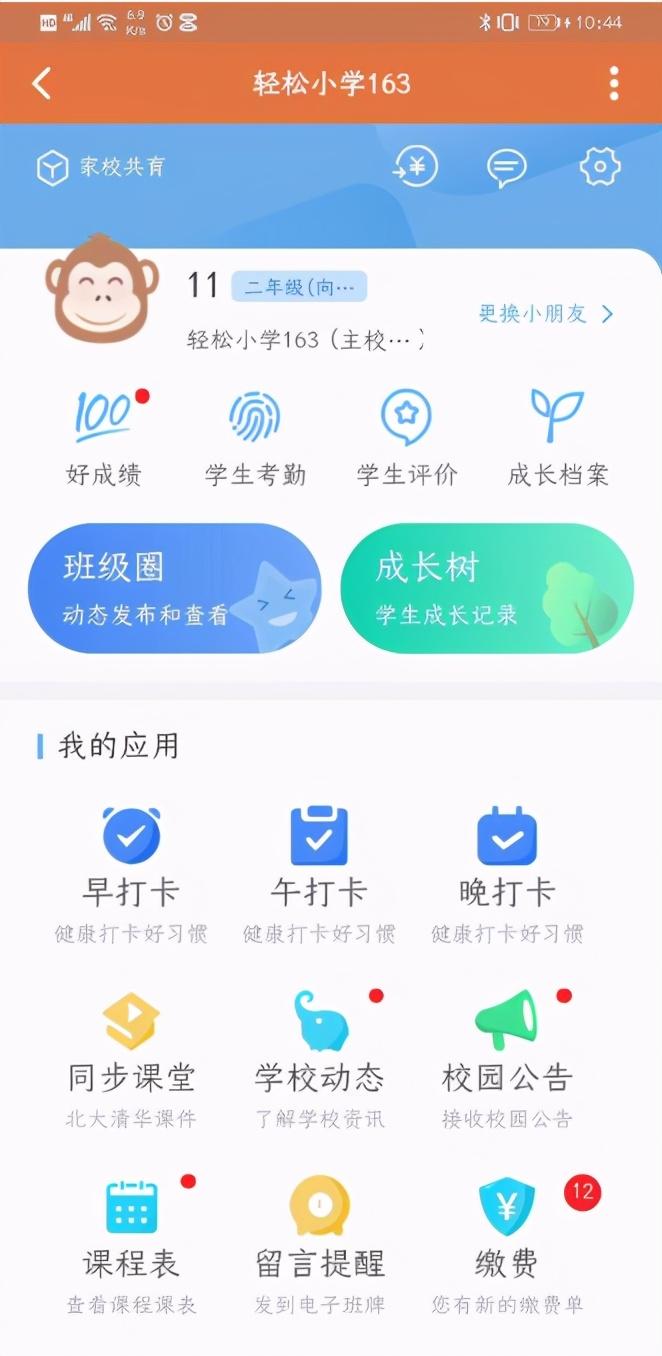Open 学生考勤 attendance
The width and height of the screenshot is (662, 1356).
coord(255,438)
